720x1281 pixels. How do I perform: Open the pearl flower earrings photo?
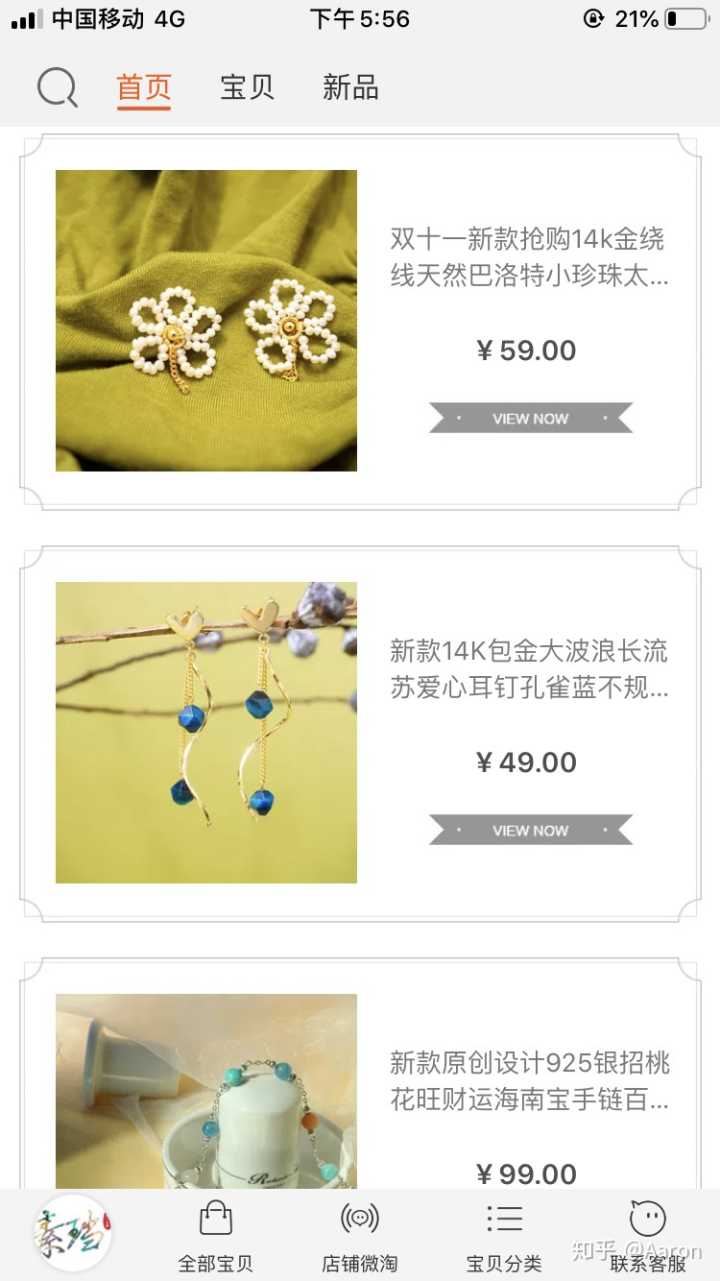[206, 320]
